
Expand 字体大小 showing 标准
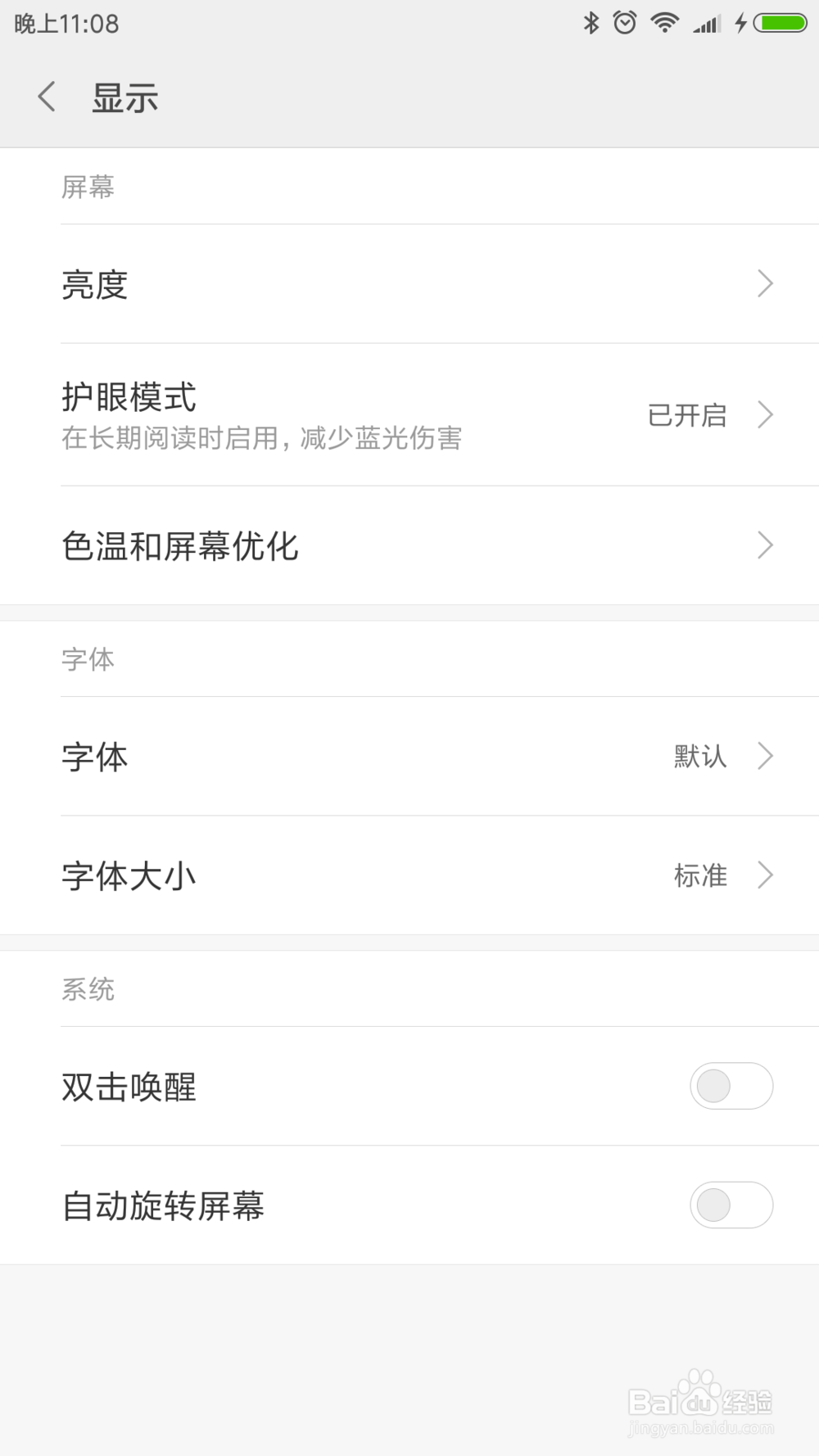coord(409,875)
